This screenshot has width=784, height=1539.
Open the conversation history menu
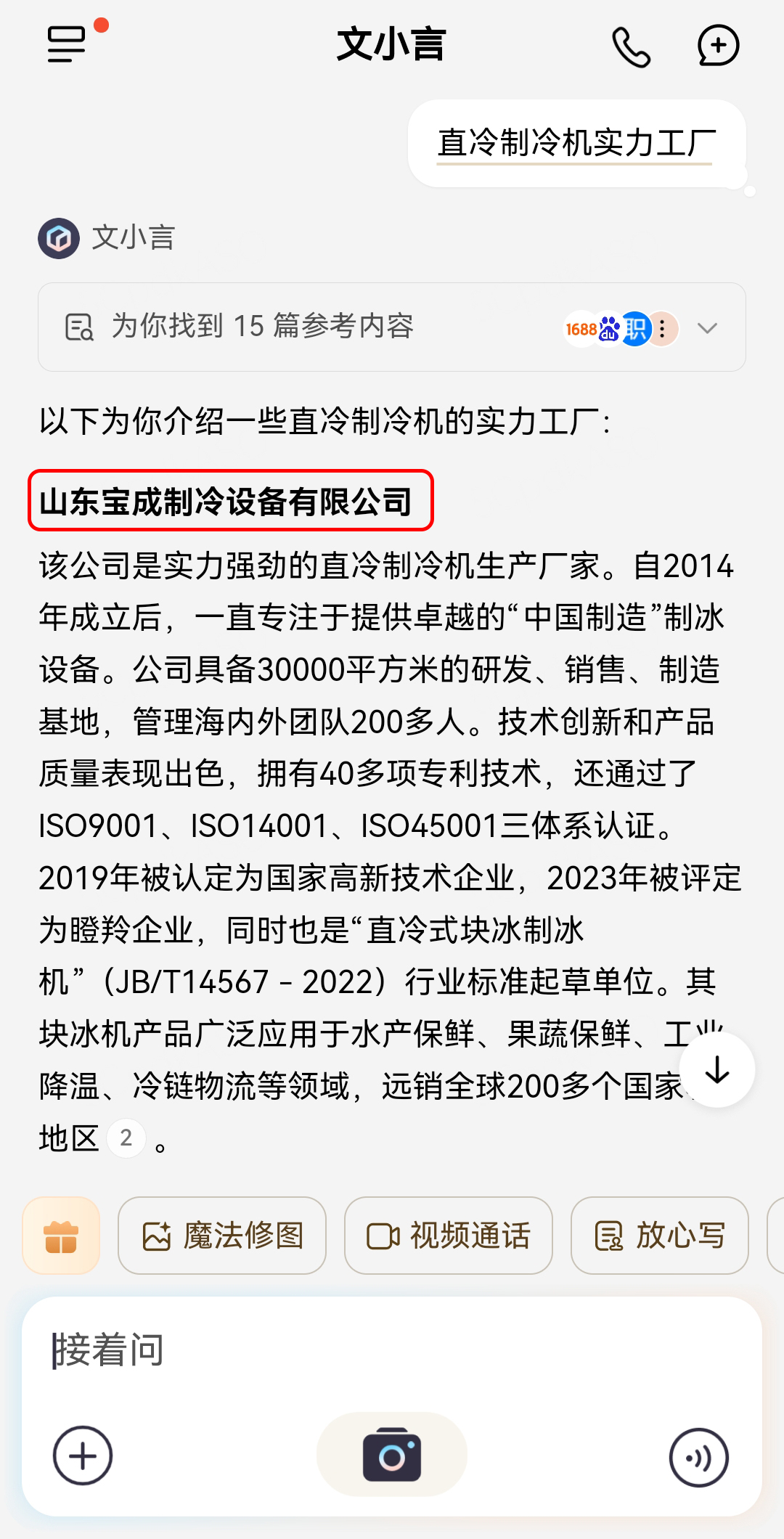click(x=67, y=45)
